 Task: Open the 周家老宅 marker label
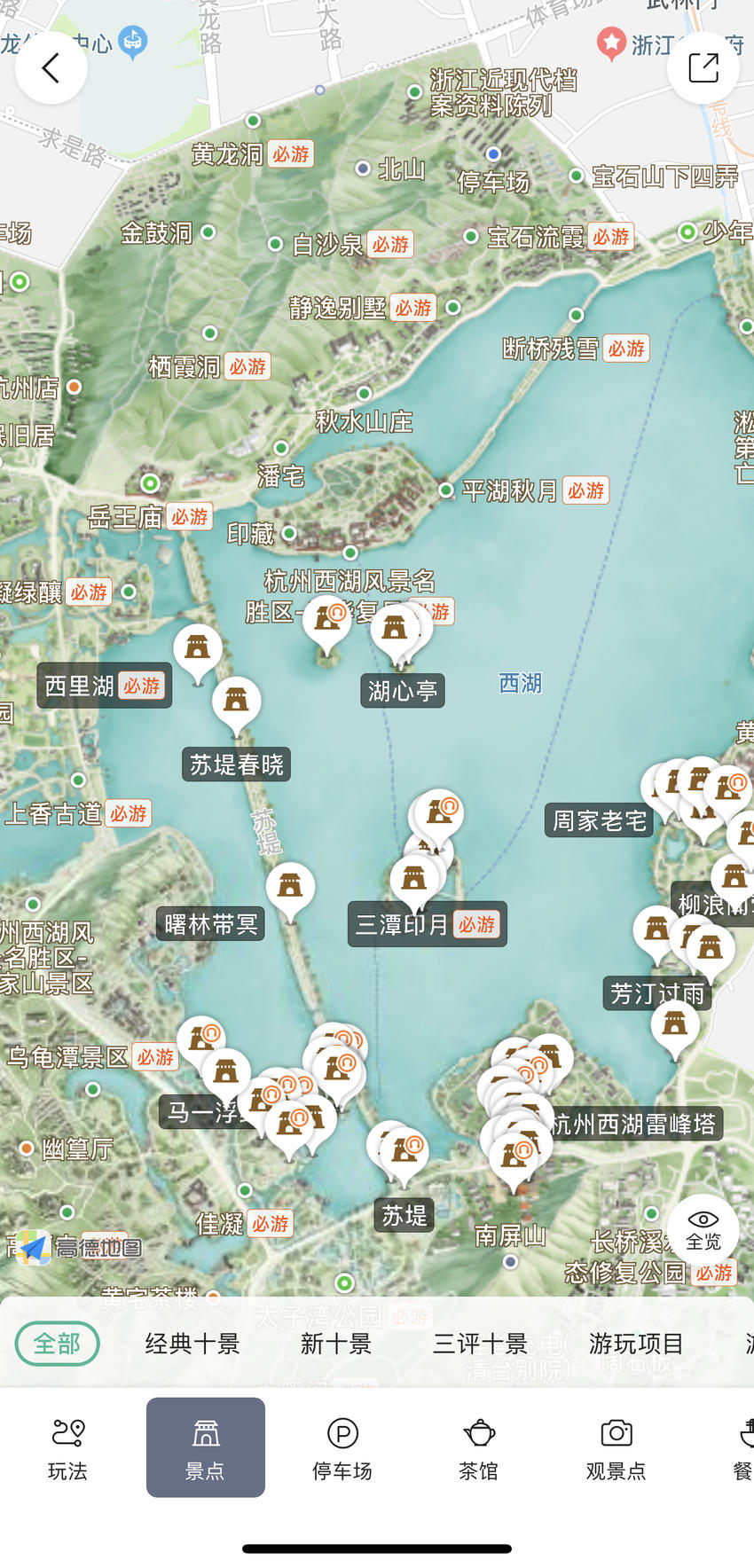point(599,820)
